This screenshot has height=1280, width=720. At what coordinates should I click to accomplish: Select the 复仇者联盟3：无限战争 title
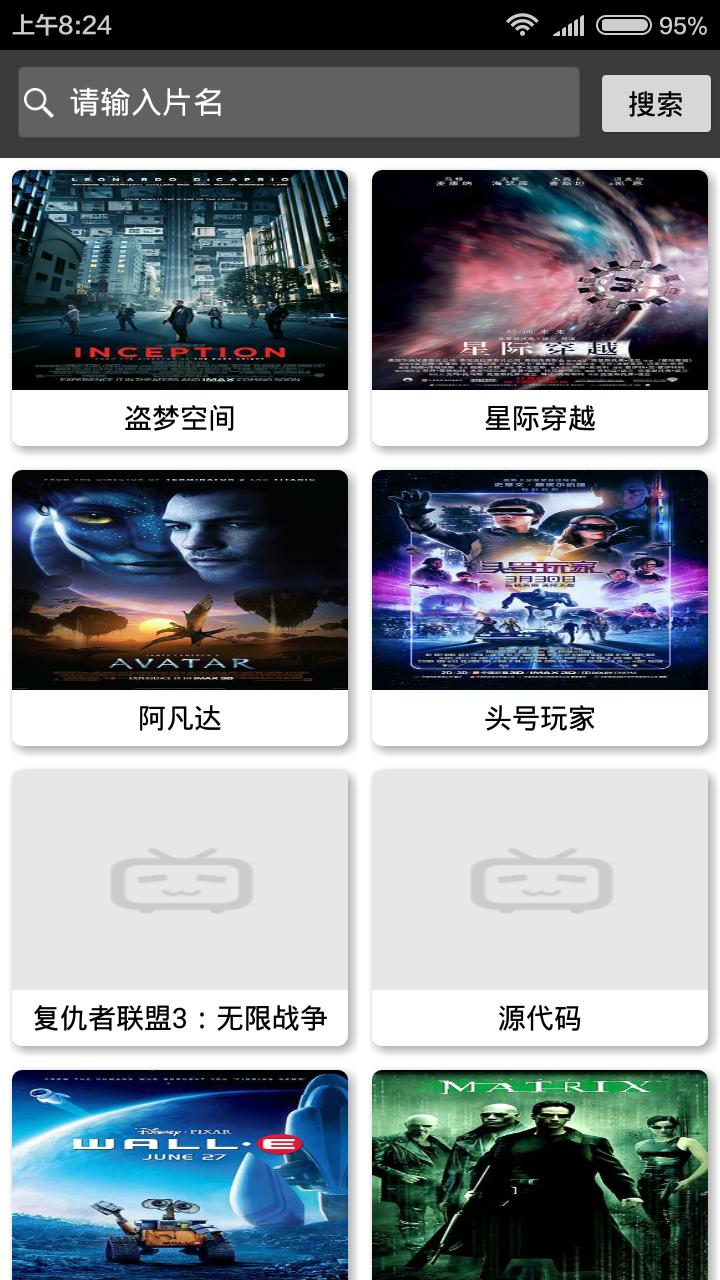[x=178, y=1018]
